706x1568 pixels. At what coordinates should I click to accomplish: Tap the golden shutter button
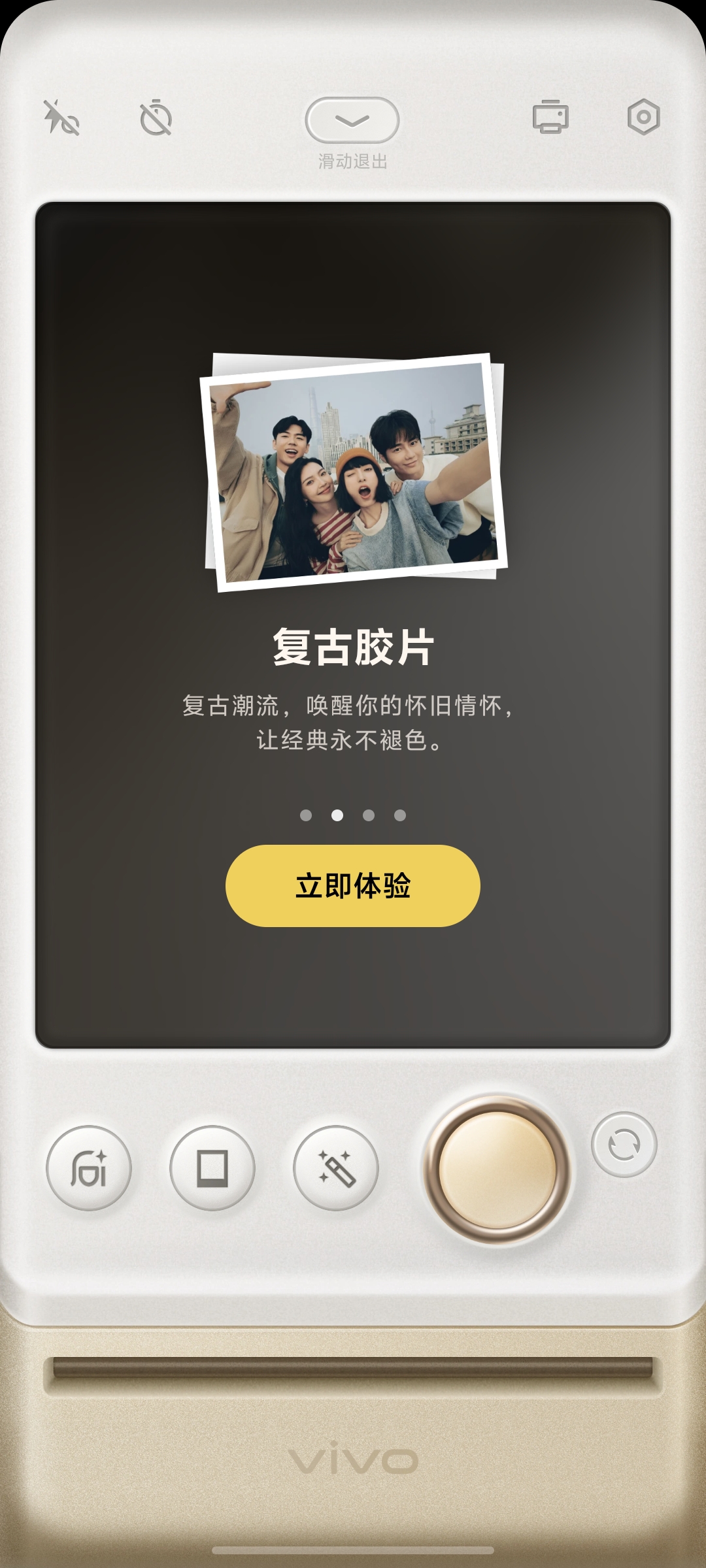click(497, 1169)
